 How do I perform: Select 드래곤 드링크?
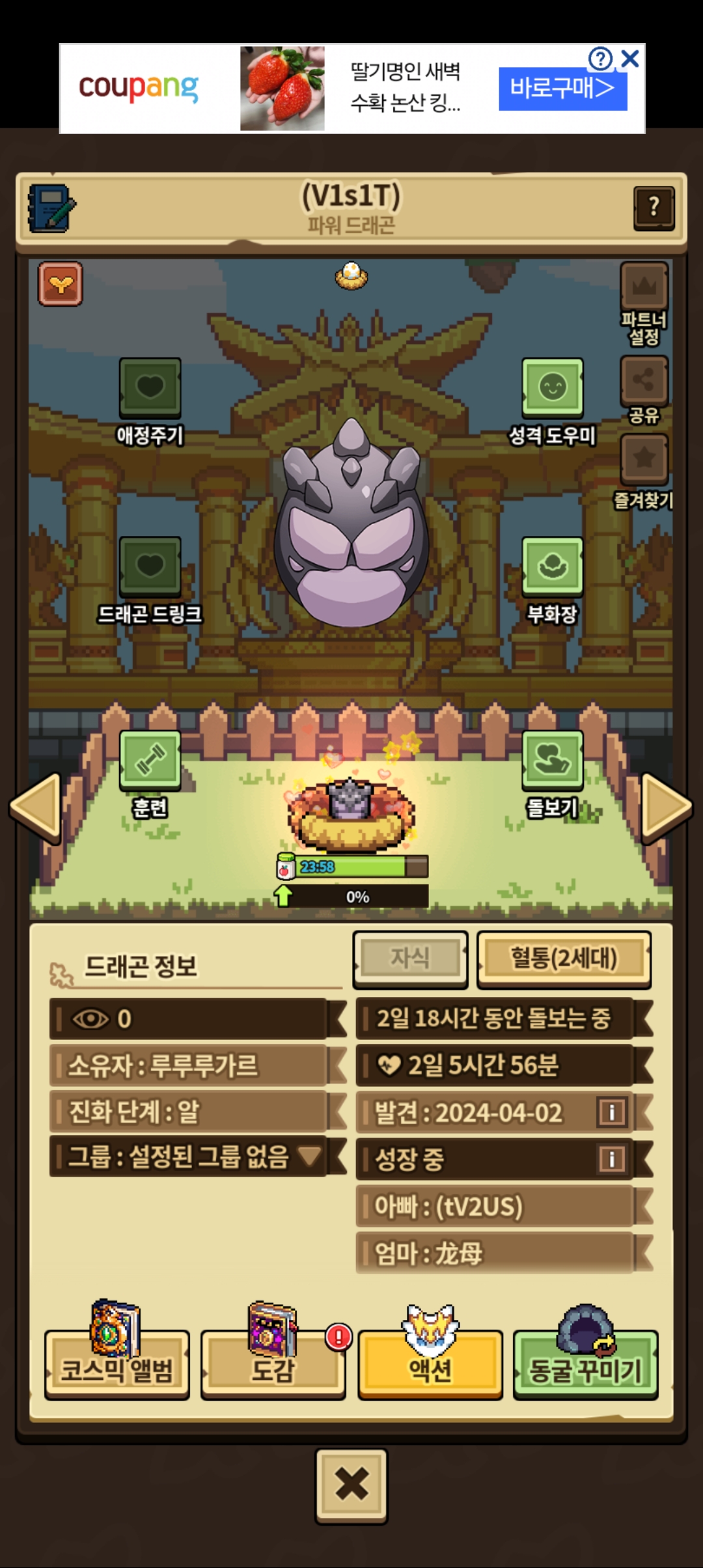point(150,567)
